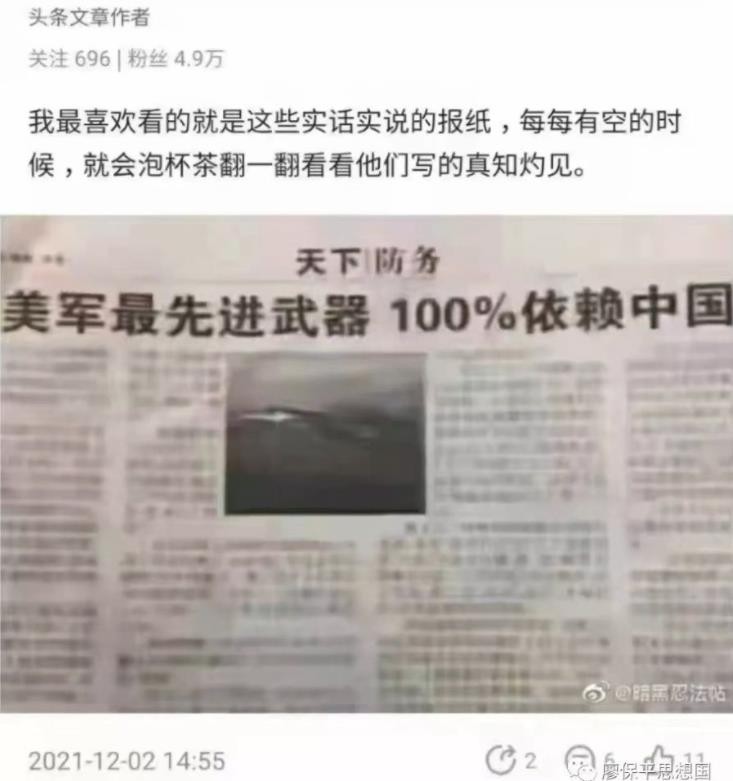
Task: Open the comments on this post
Action: click(580, 760)
